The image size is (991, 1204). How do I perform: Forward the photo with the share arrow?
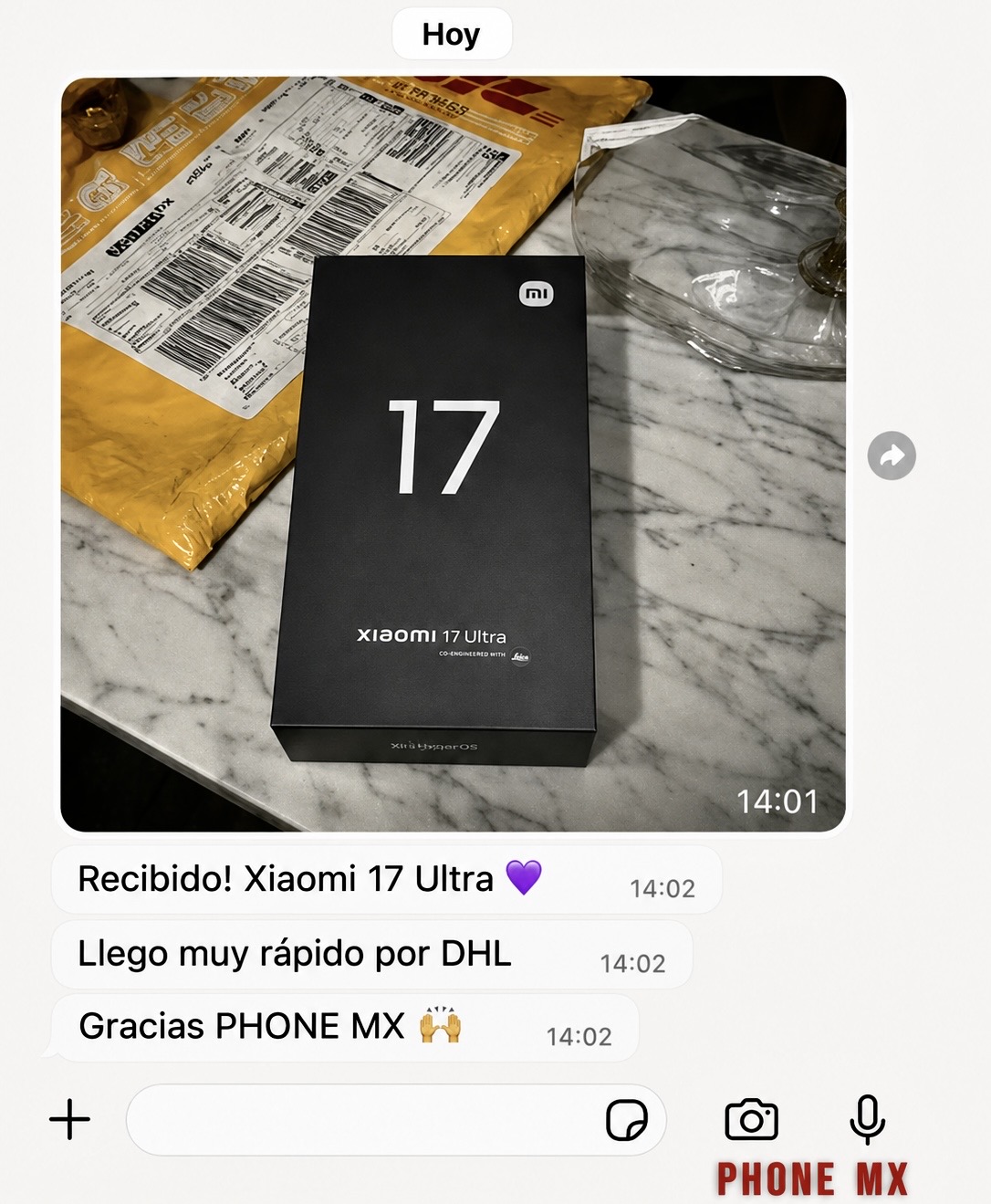click(x=892, y=455)
